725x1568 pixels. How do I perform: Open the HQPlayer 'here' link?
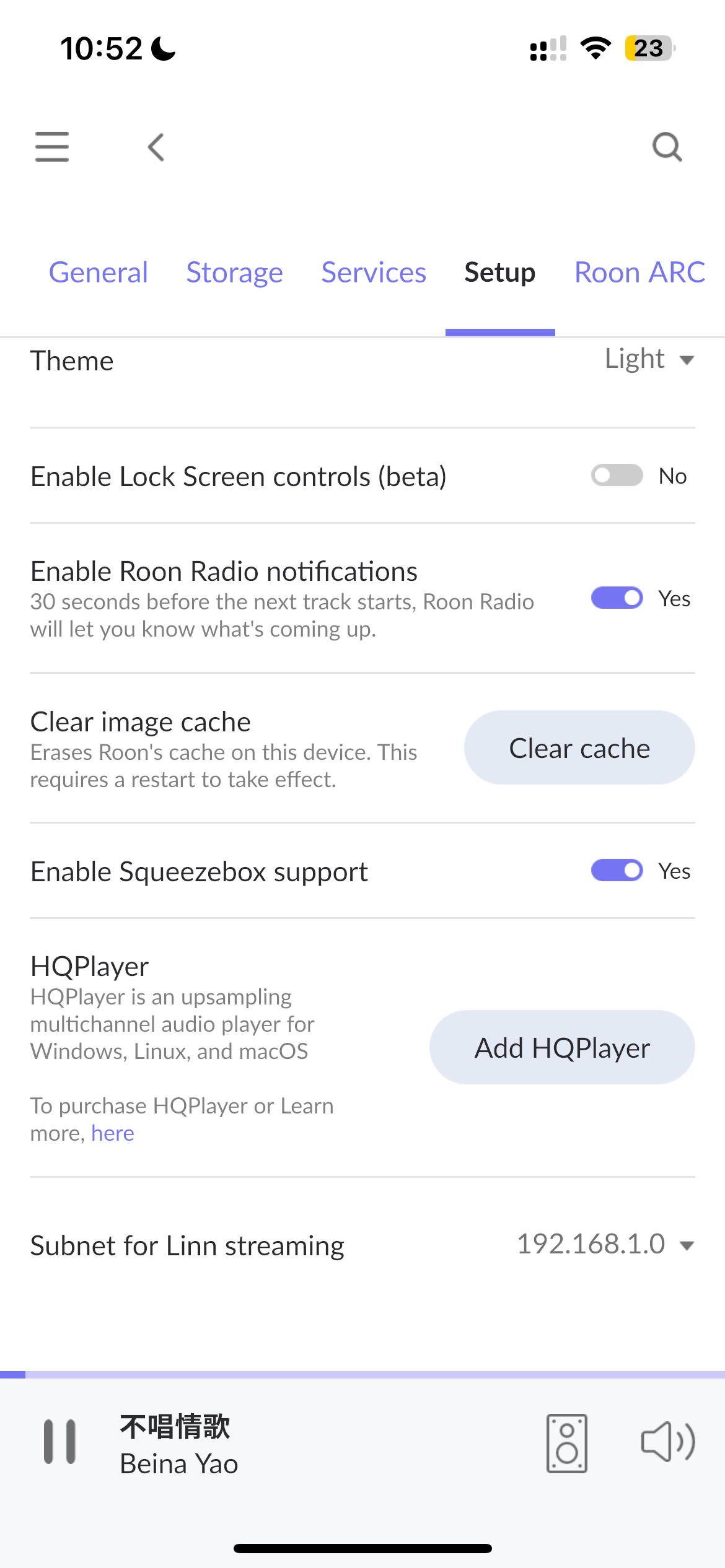(x=113, y=1133)
